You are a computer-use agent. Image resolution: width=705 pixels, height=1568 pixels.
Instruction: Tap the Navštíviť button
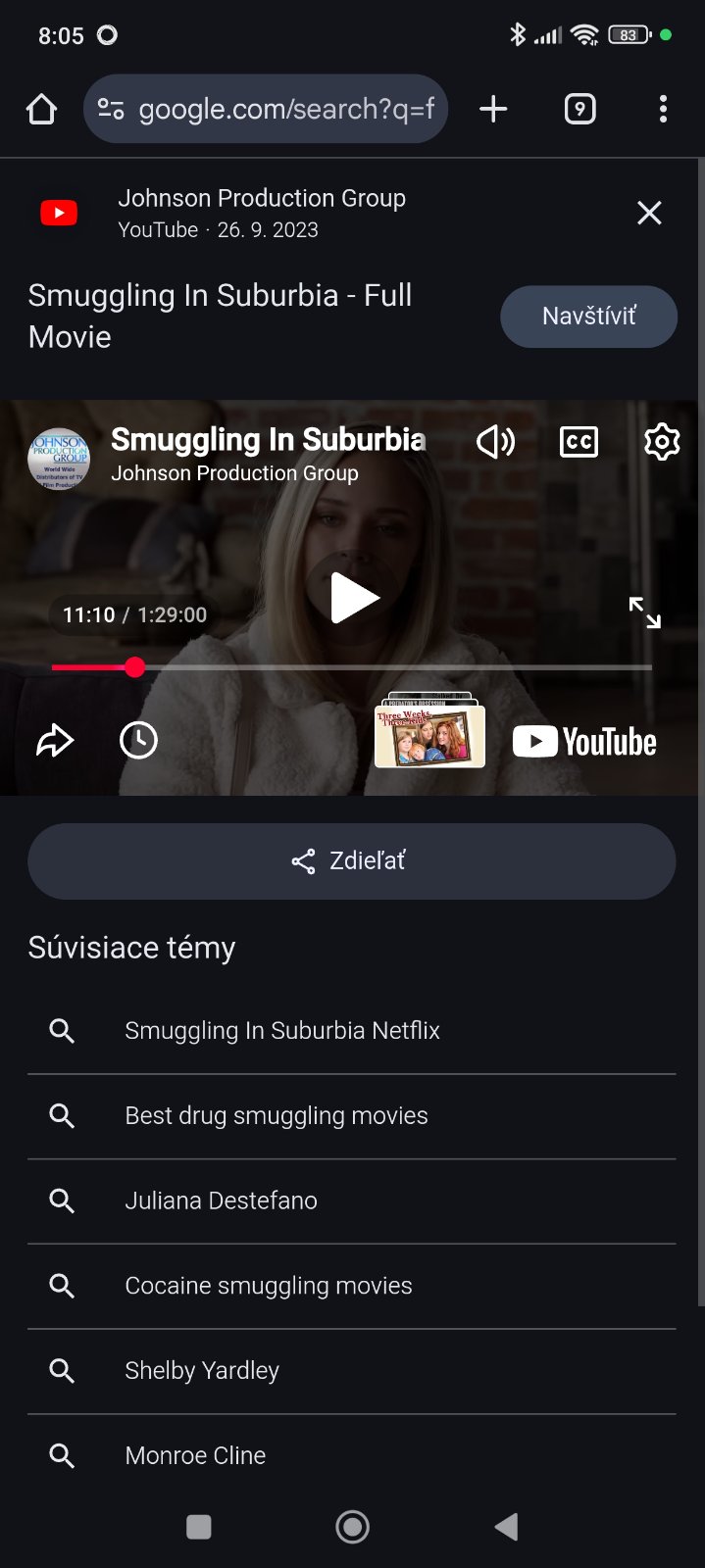pyautogui.click(x=588, y=317)
